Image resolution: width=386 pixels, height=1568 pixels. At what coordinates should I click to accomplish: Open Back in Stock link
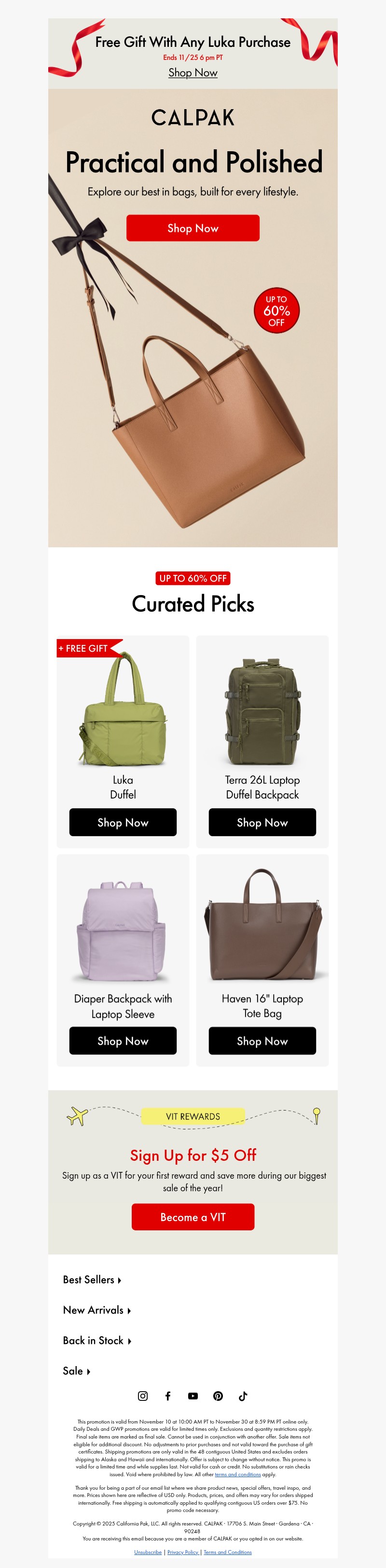pyautogui.click(x=96, y=1340)
